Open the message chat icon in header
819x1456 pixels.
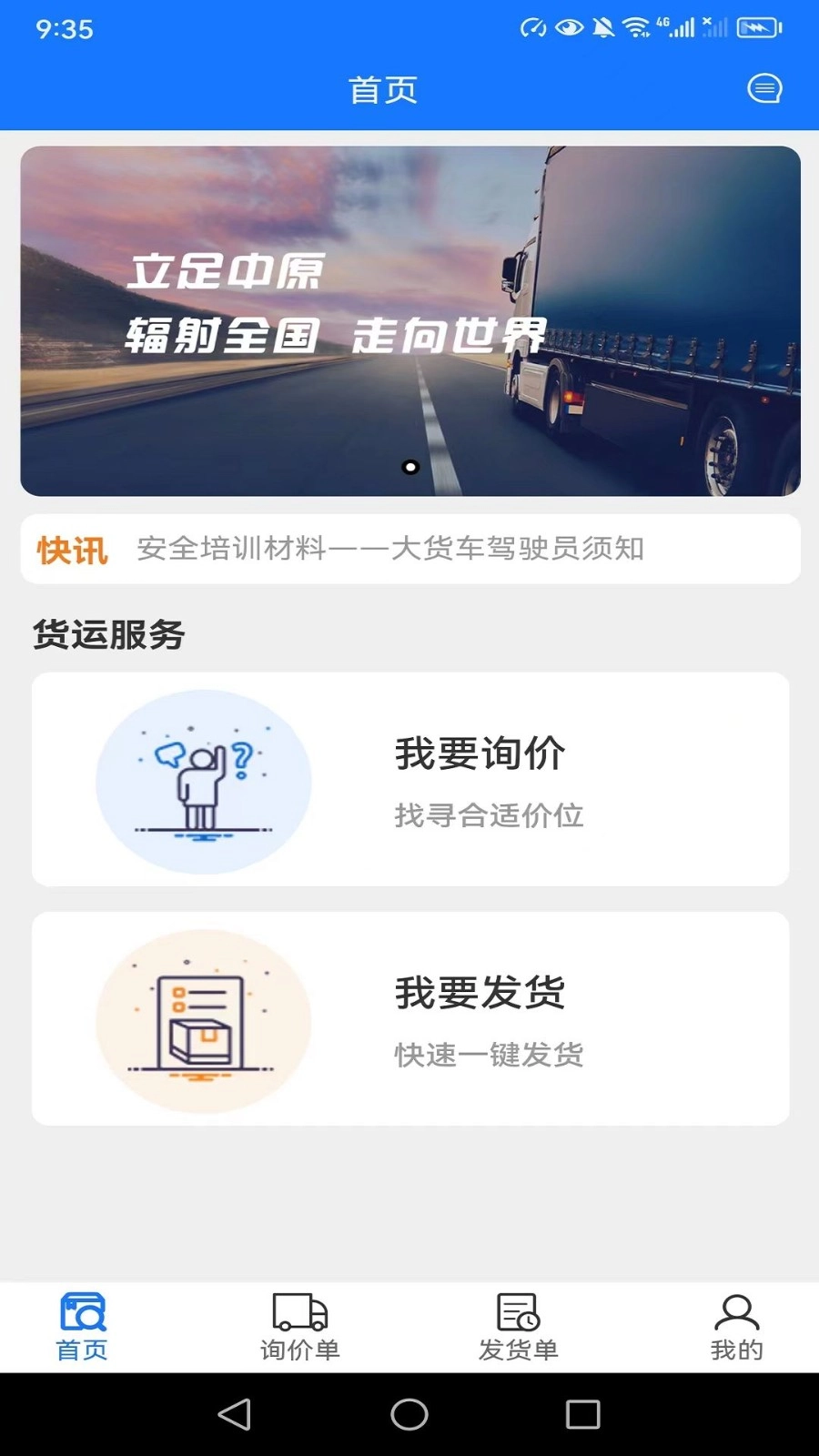click(765, 87)
